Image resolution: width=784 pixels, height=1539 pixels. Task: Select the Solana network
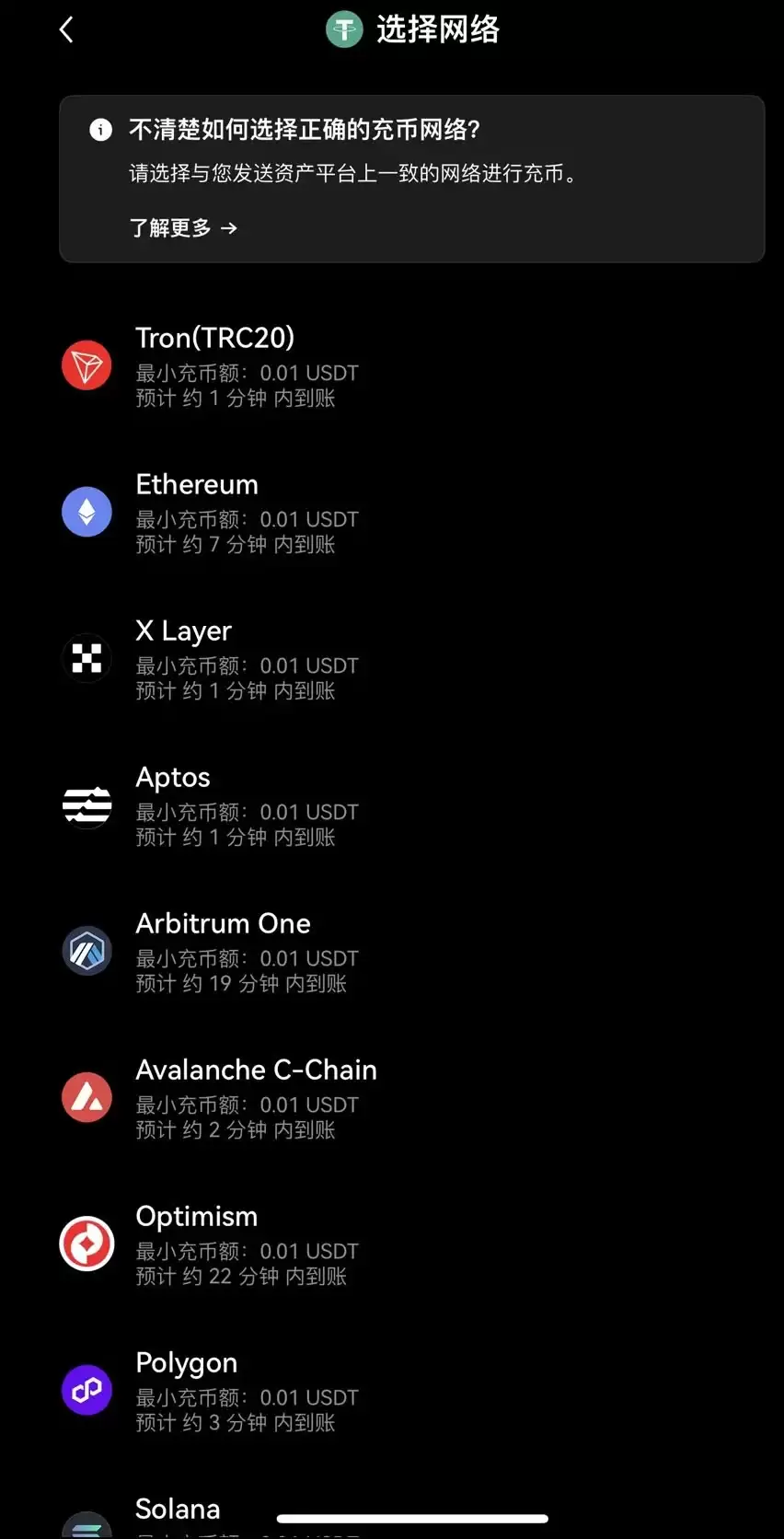(x=178, y=1510)
